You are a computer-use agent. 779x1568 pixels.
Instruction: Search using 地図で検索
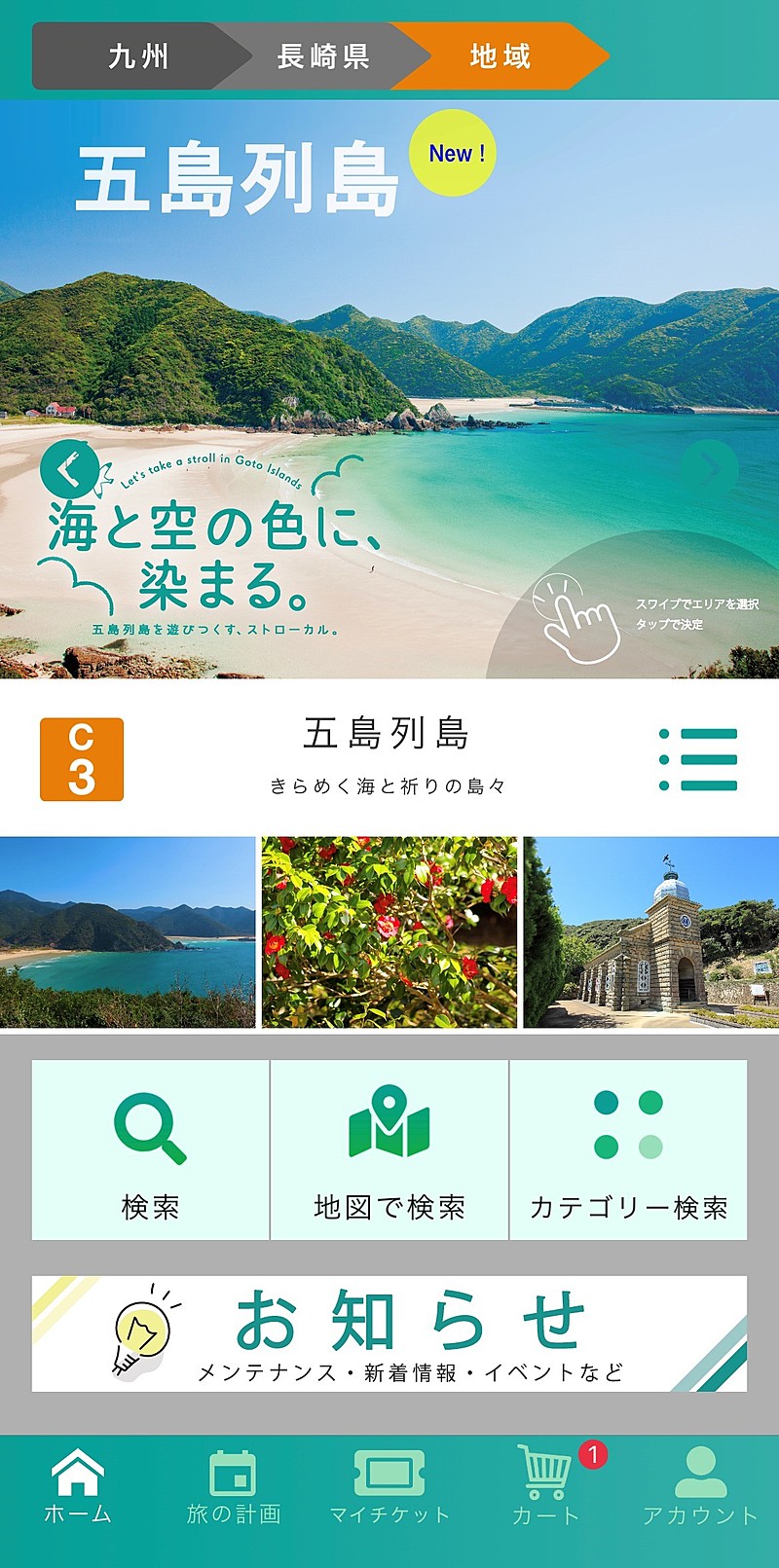coord(389,1149)
